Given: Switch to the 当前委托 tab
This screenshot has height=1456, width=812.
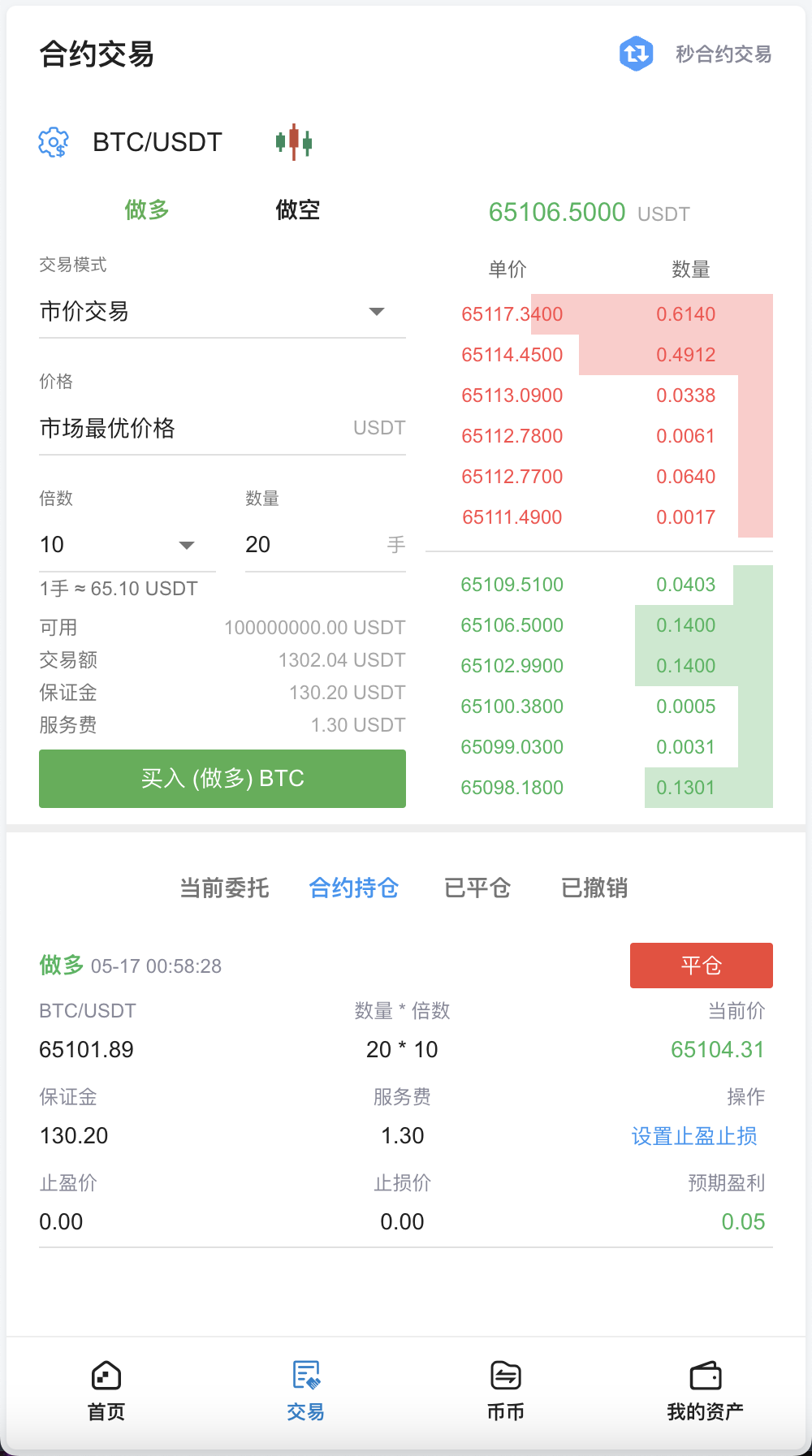Looking at the screenshot, I should point(225,888).
